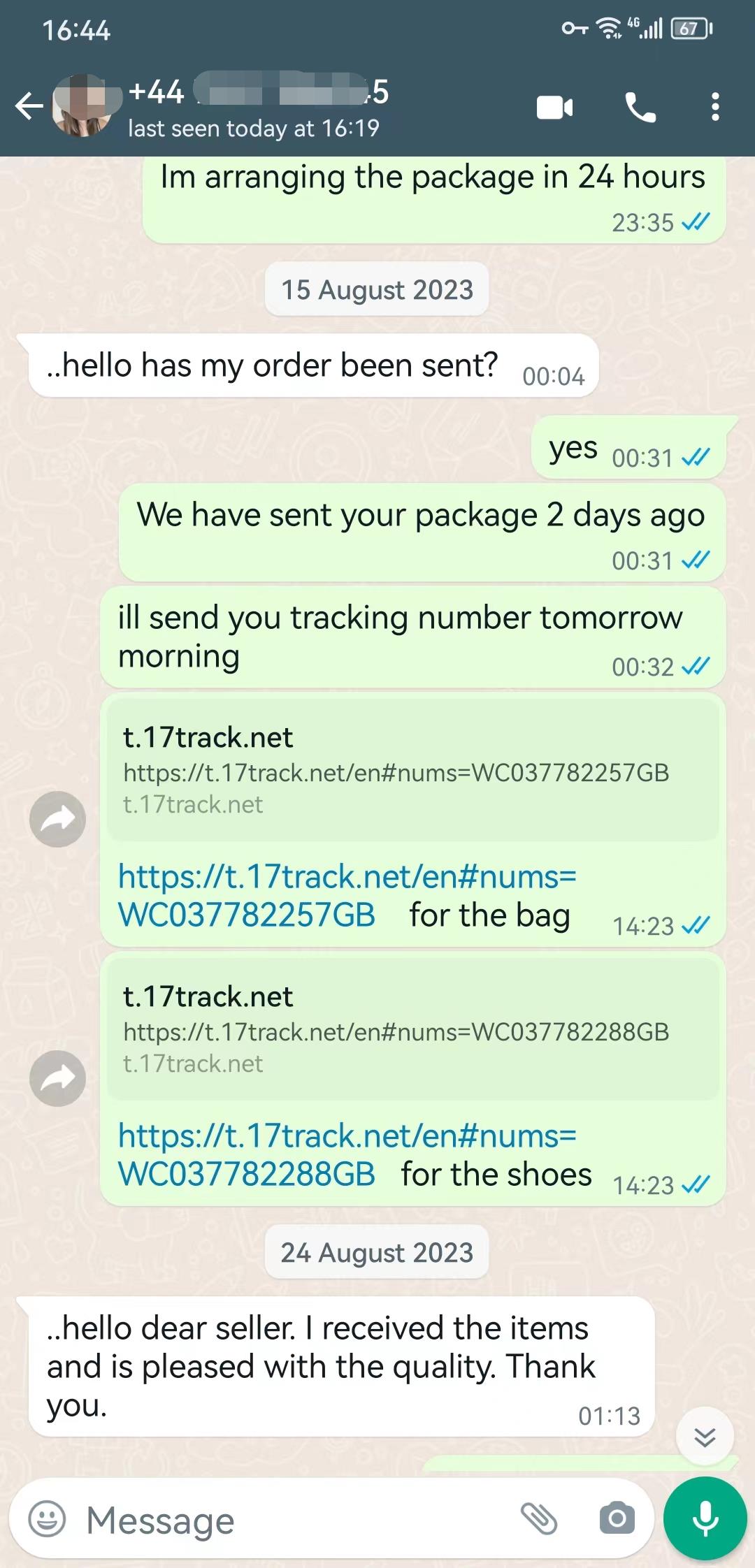The width and height of the screenshot is (755, 1568).
Task: Attach a file with the paperclip
Action: click(x=539, y=1518)
